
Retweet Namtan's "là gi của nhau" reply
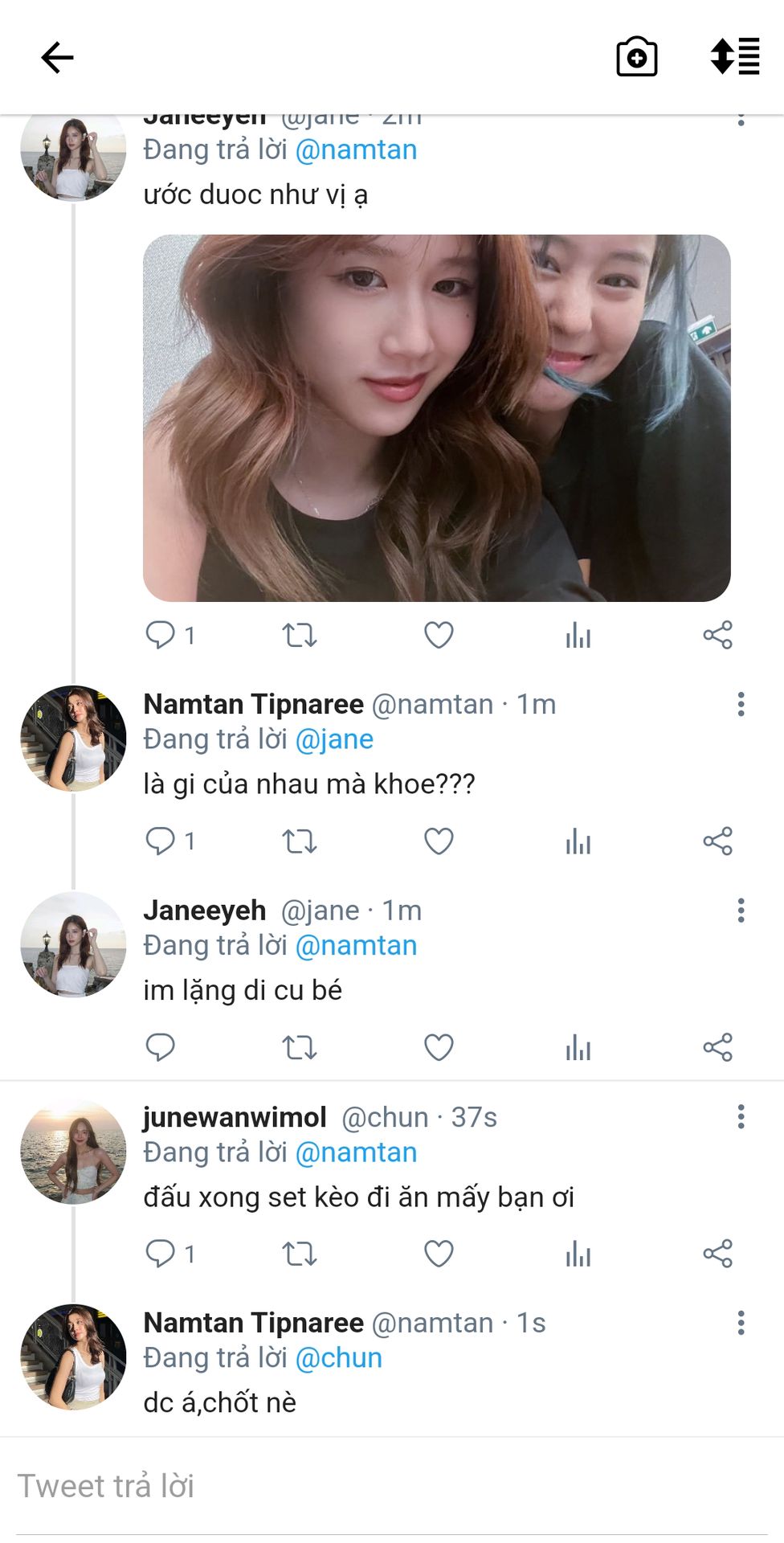[x=300, y=841]
